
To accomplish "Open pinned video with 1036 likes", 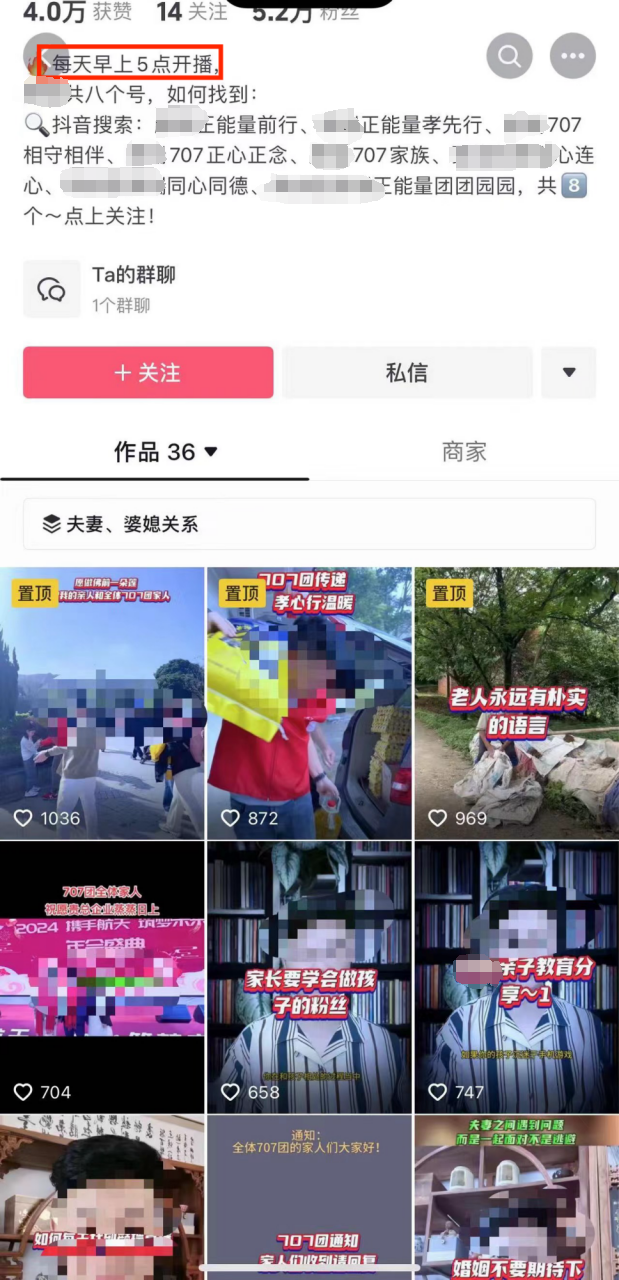I will 102,703.
